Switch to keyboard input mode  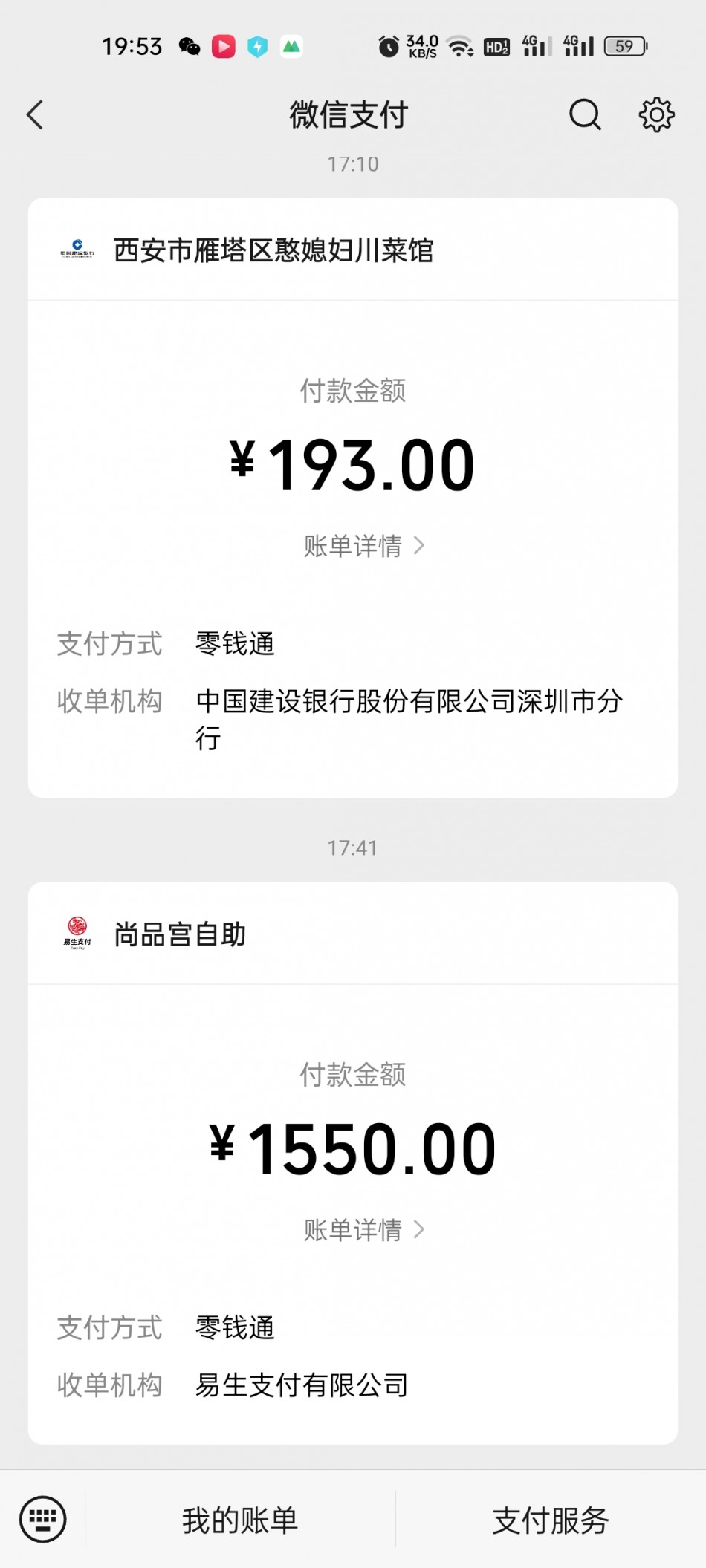click(43, 1519)
